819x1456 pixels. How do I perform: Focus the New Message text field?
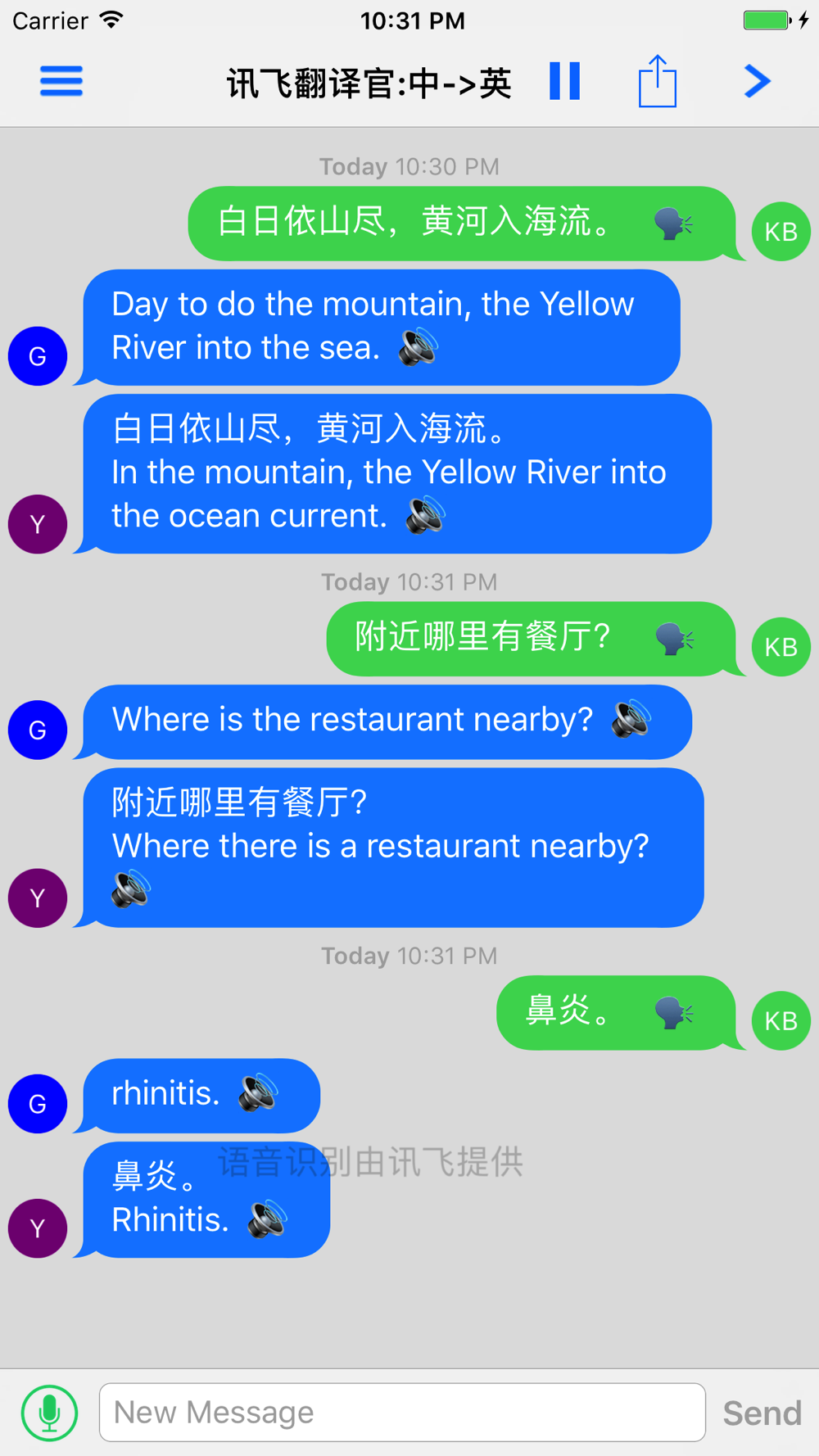click(402, 1413)
